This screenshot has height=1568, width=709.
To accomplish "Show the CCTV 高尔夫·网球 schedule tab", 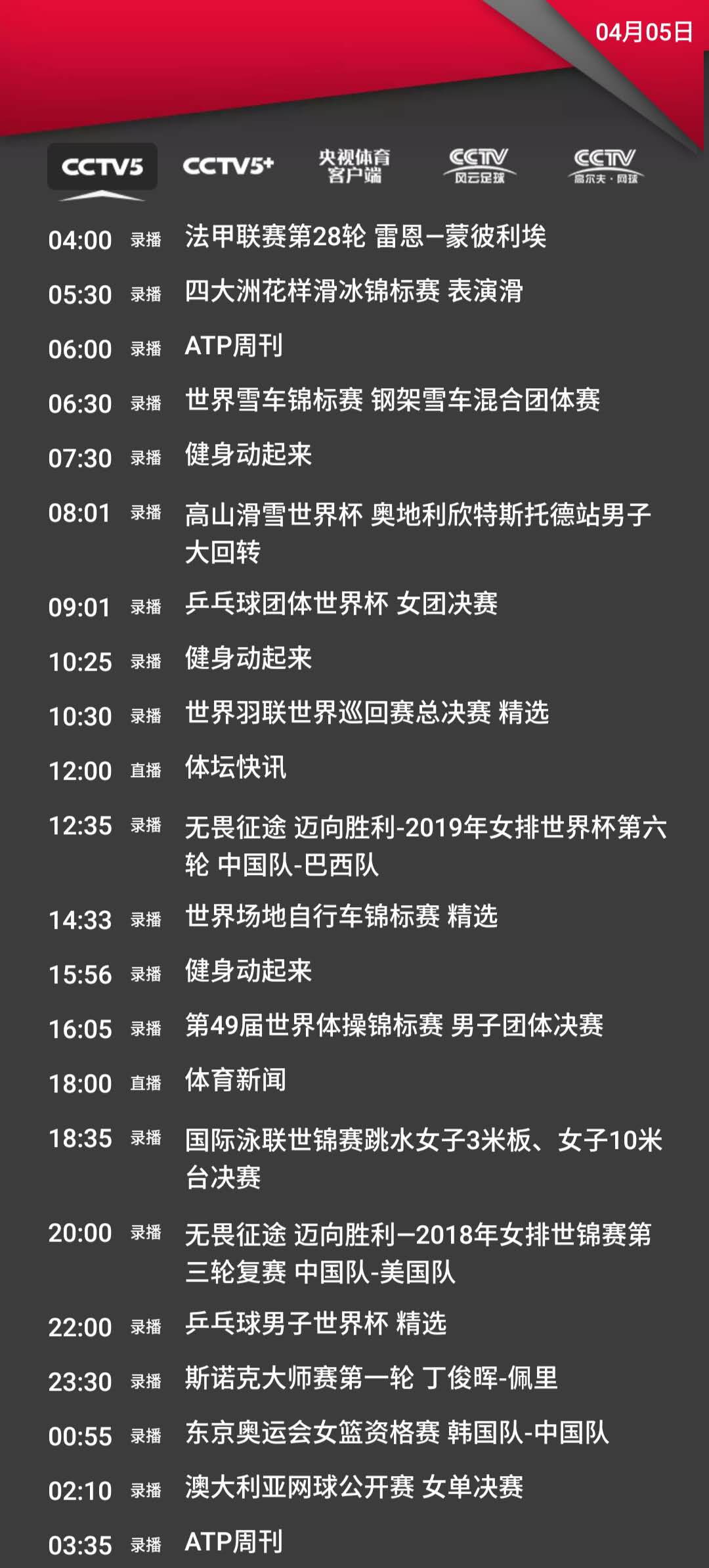I will coord(605,166).
